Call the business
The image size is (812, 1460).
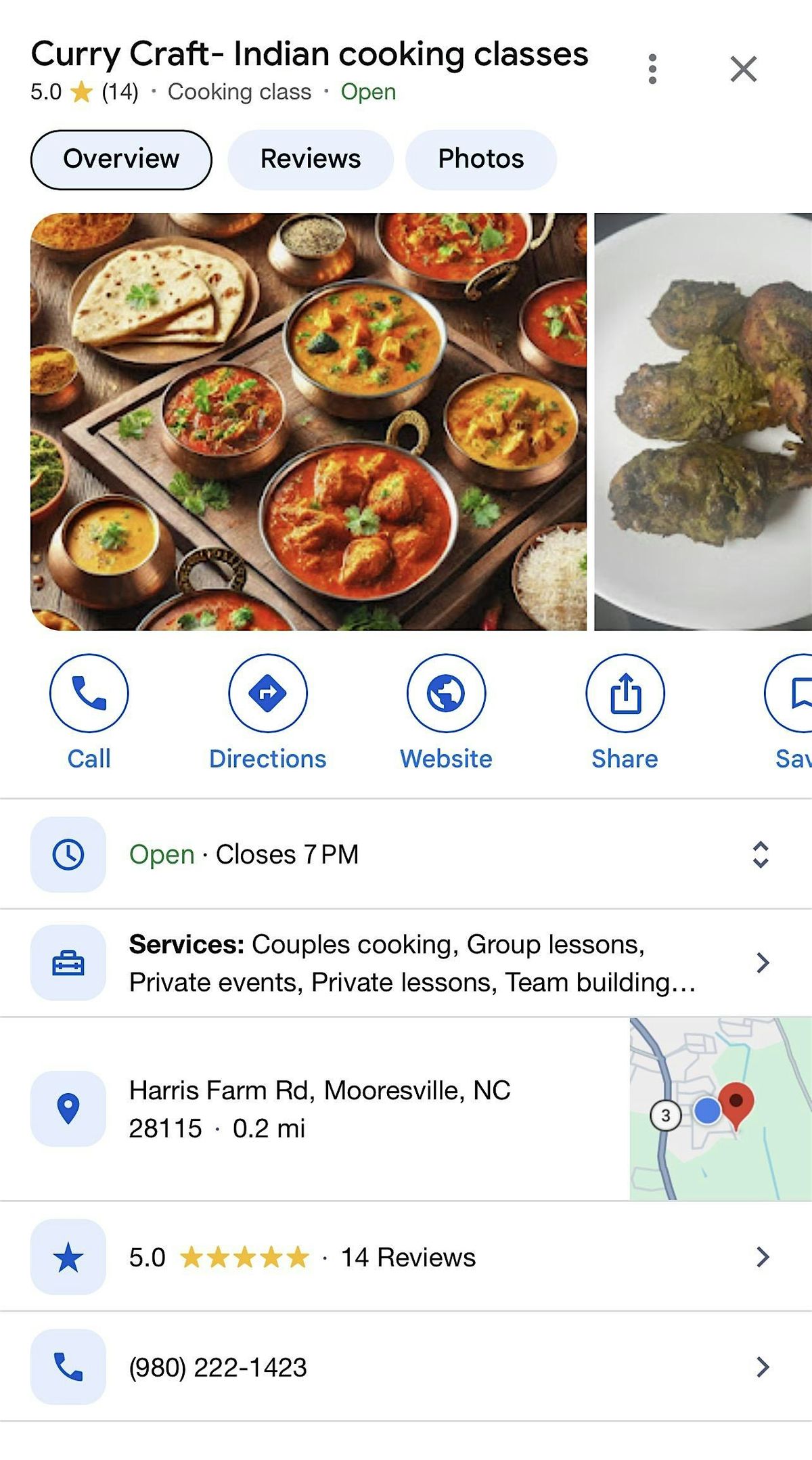89,711
